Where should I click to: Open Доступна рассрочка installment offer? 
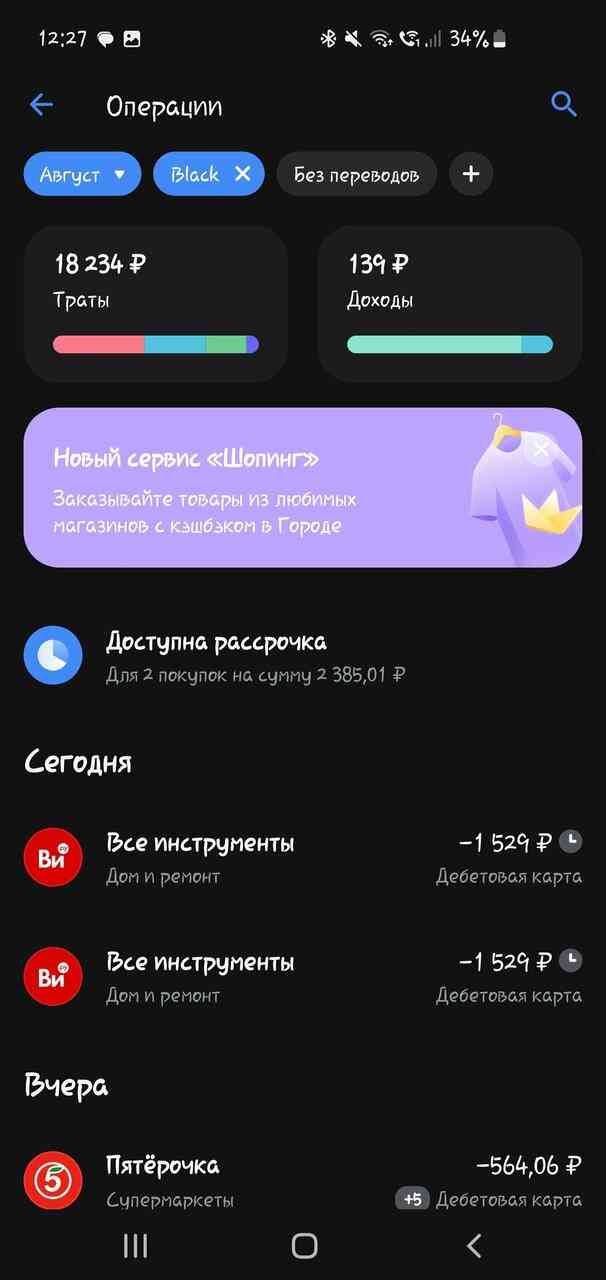303,656
